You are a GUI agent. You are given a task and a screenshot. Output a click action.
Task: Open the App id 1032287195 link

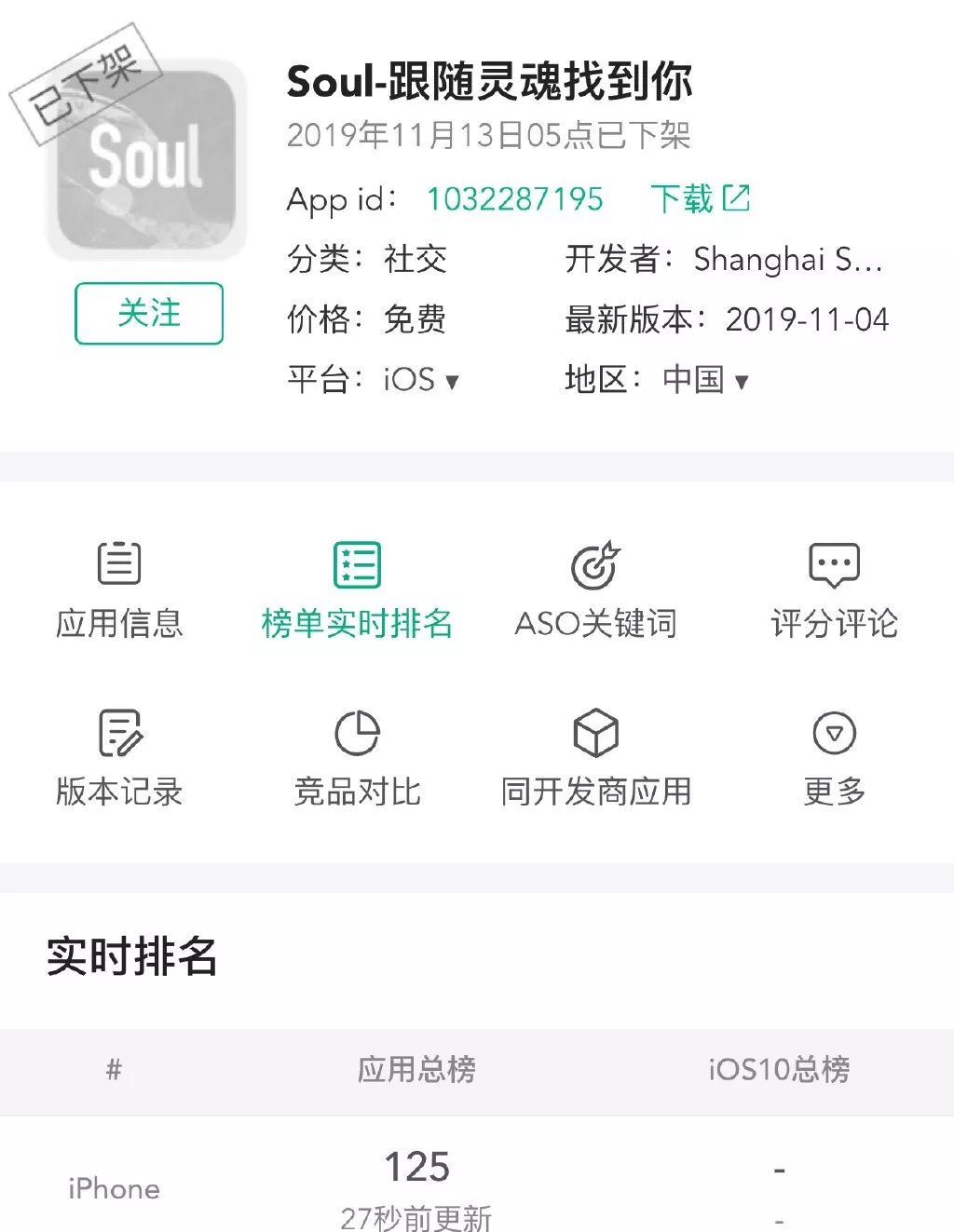click(514, 198)
